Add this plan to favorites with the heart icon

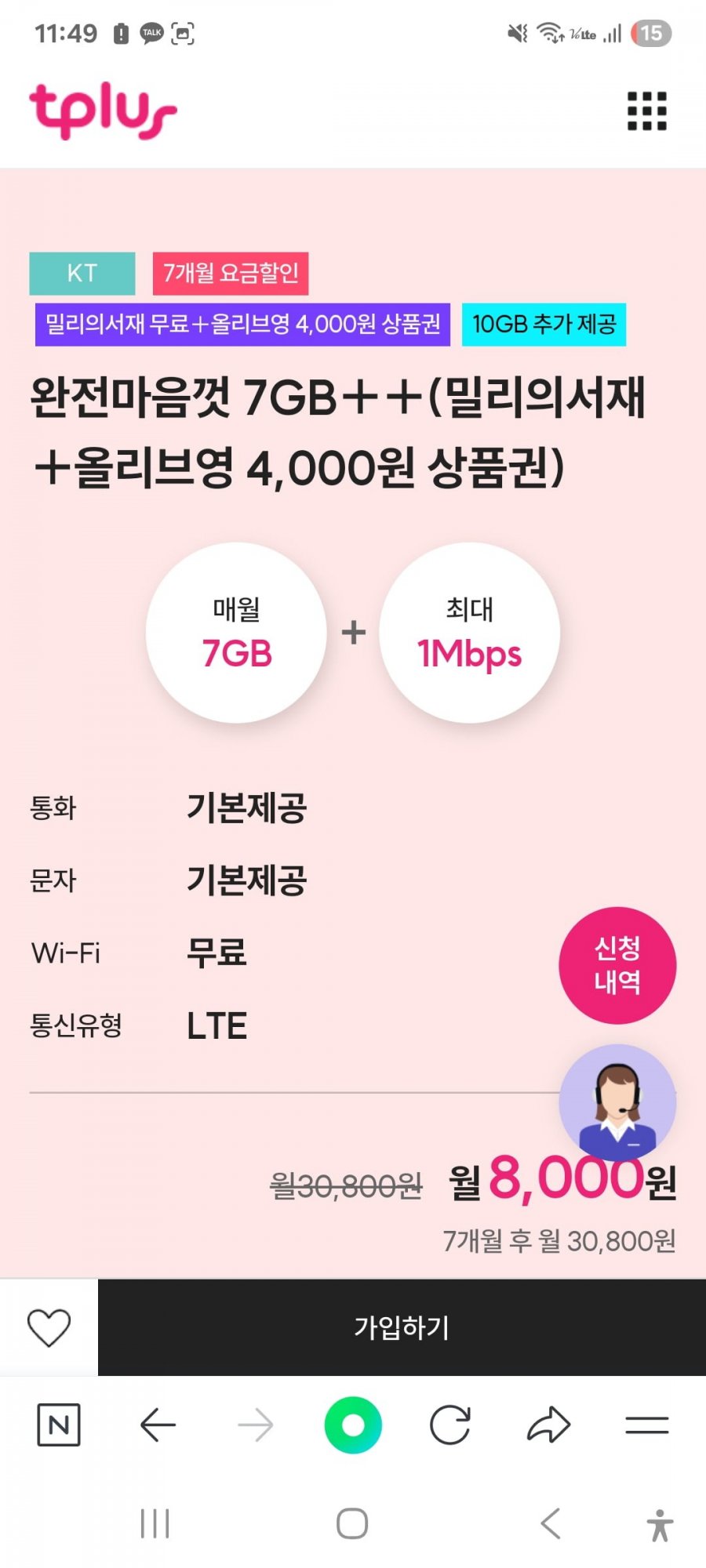click(x=49, y=1327)
